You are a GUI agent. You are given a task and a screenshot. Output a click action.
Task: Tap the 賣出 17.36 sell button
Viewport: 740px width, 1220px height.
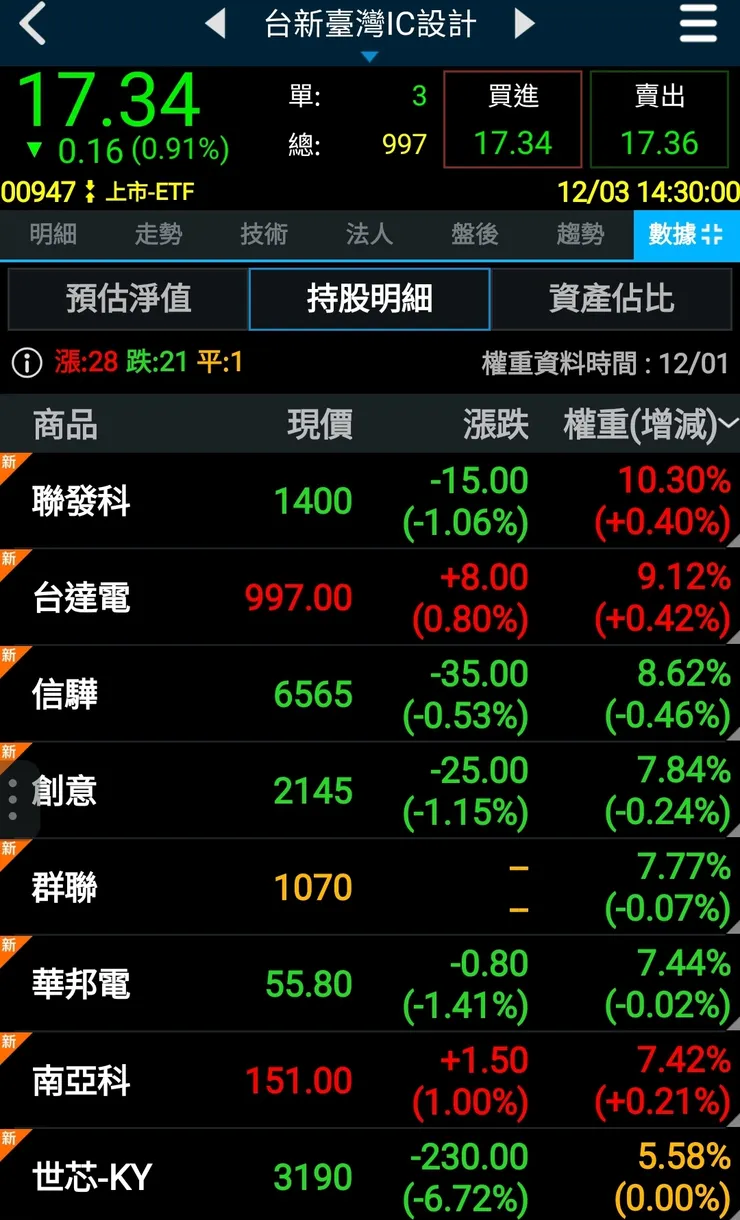pos(660,118)
